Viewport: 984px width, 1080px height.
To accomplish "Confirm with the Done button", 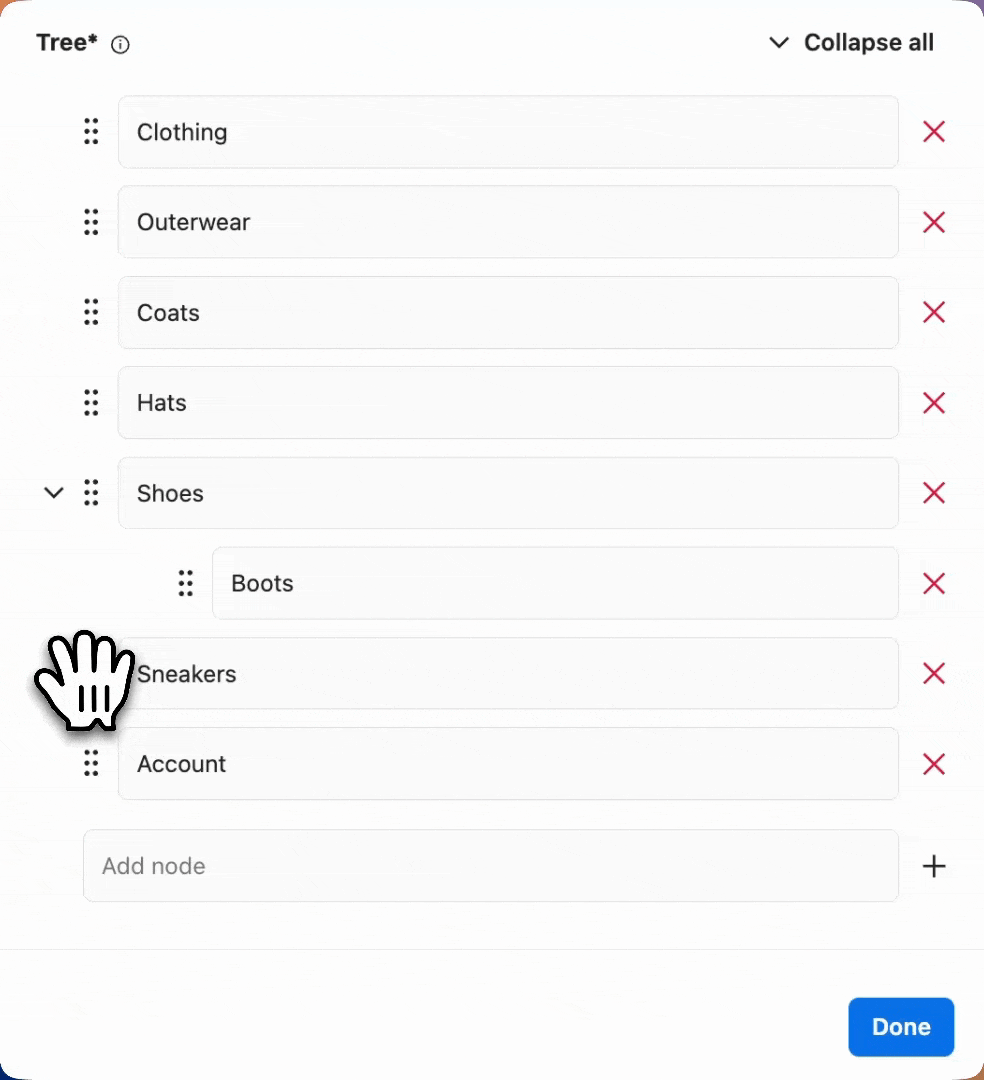I will click(901, 1027).
